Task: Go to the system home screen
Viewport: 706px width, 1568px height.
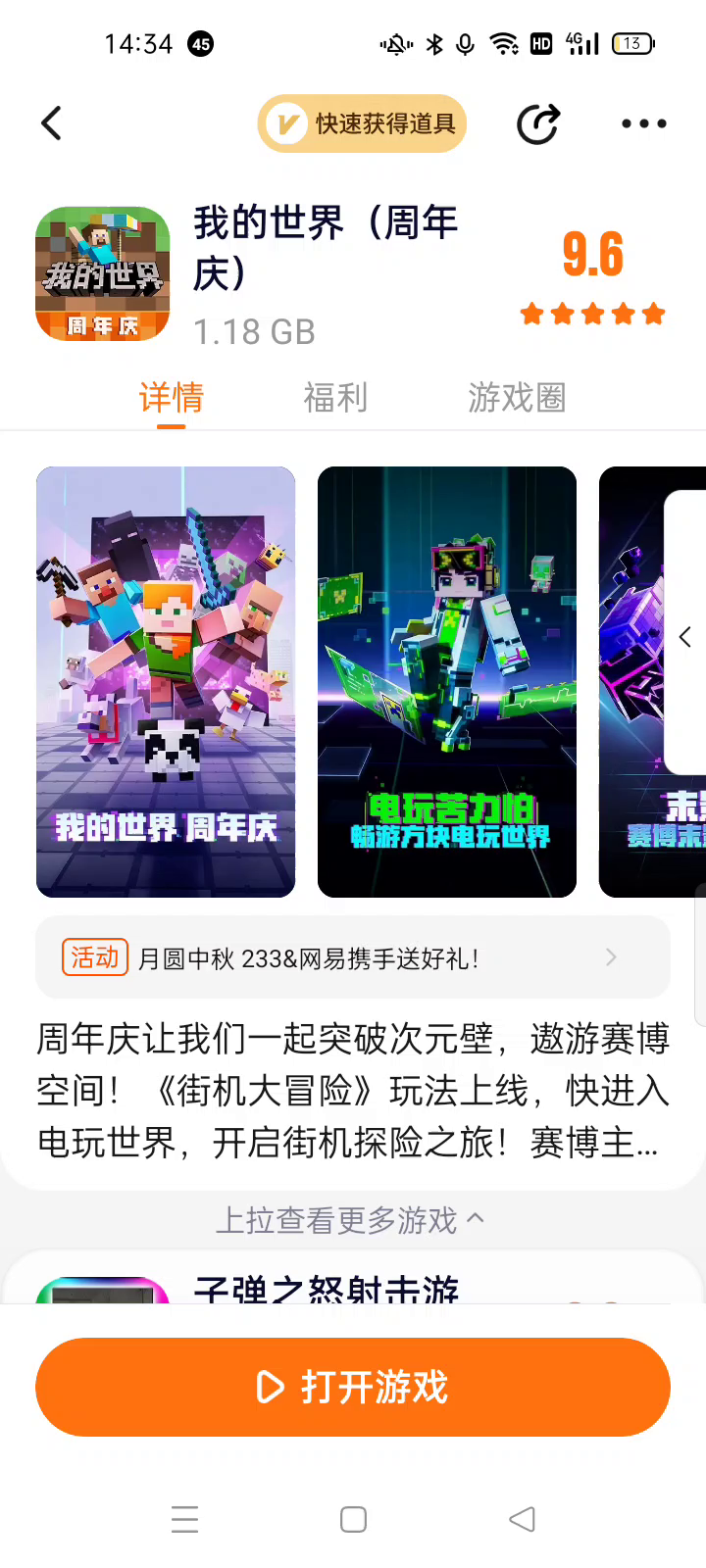Action: point(353,1519)
